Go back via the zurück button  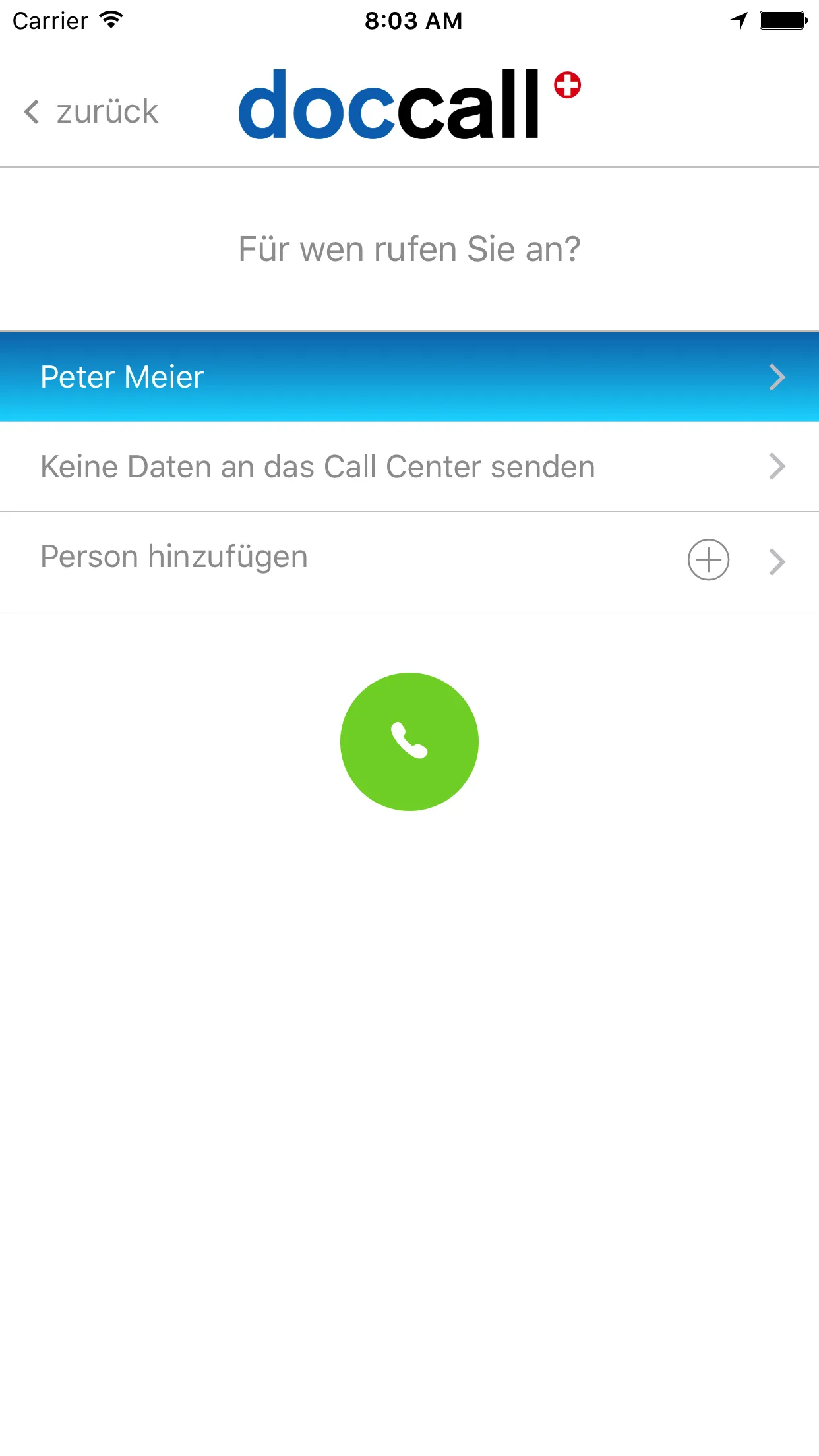(x=92, y=111)
